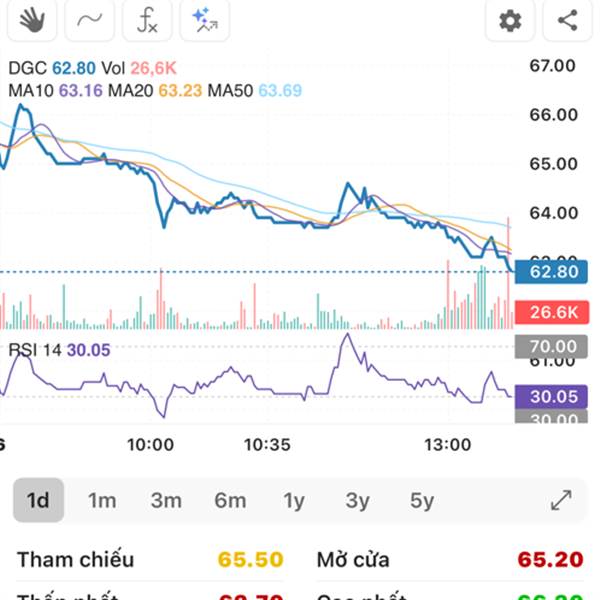This screenshot has height=600, width=600.
Task: Select the hand pan tool
Action: click(31, 19)
